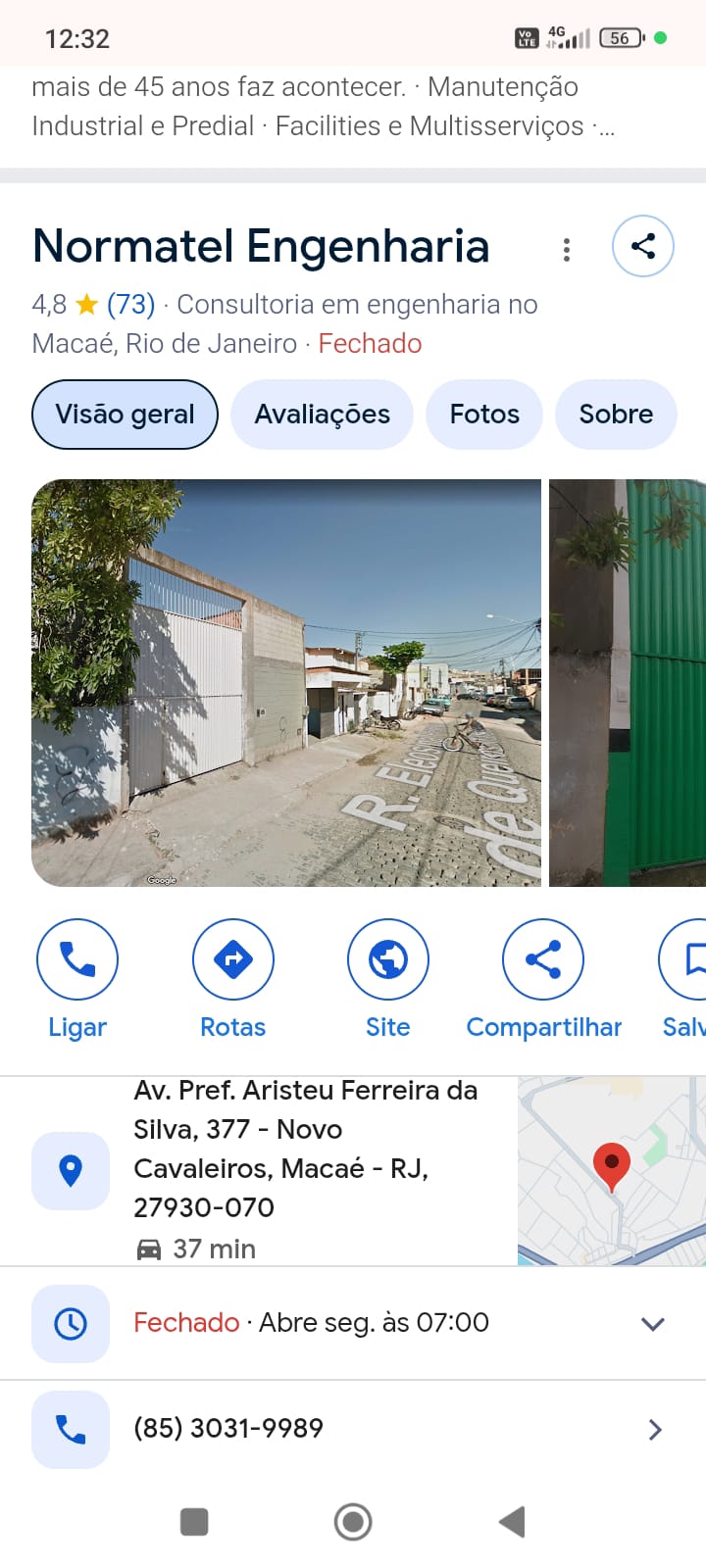Tap the Compartilhar button
This screenshot has height=1568, width=706.
coord(543,978)
